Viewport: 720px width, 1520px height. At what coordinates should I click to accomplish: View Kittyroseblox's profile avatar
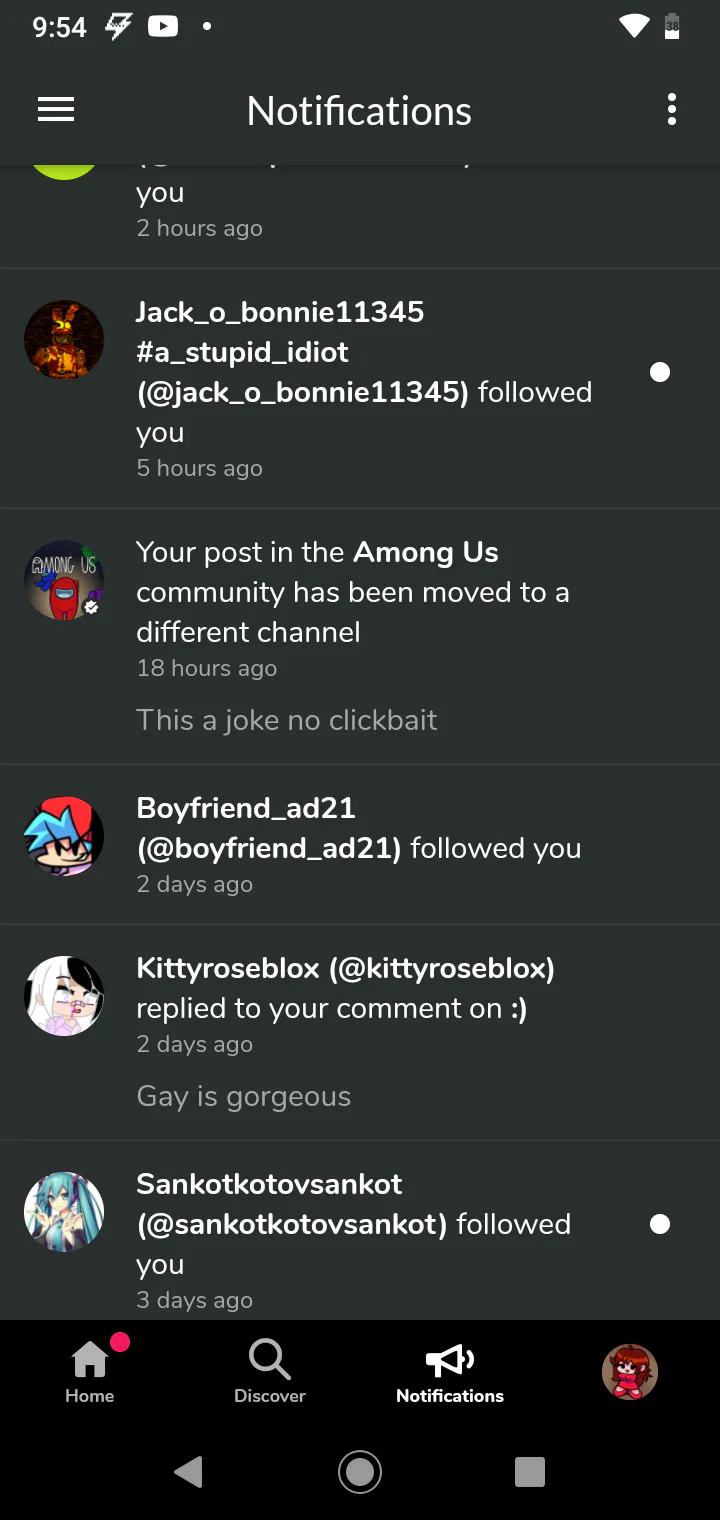64,996
